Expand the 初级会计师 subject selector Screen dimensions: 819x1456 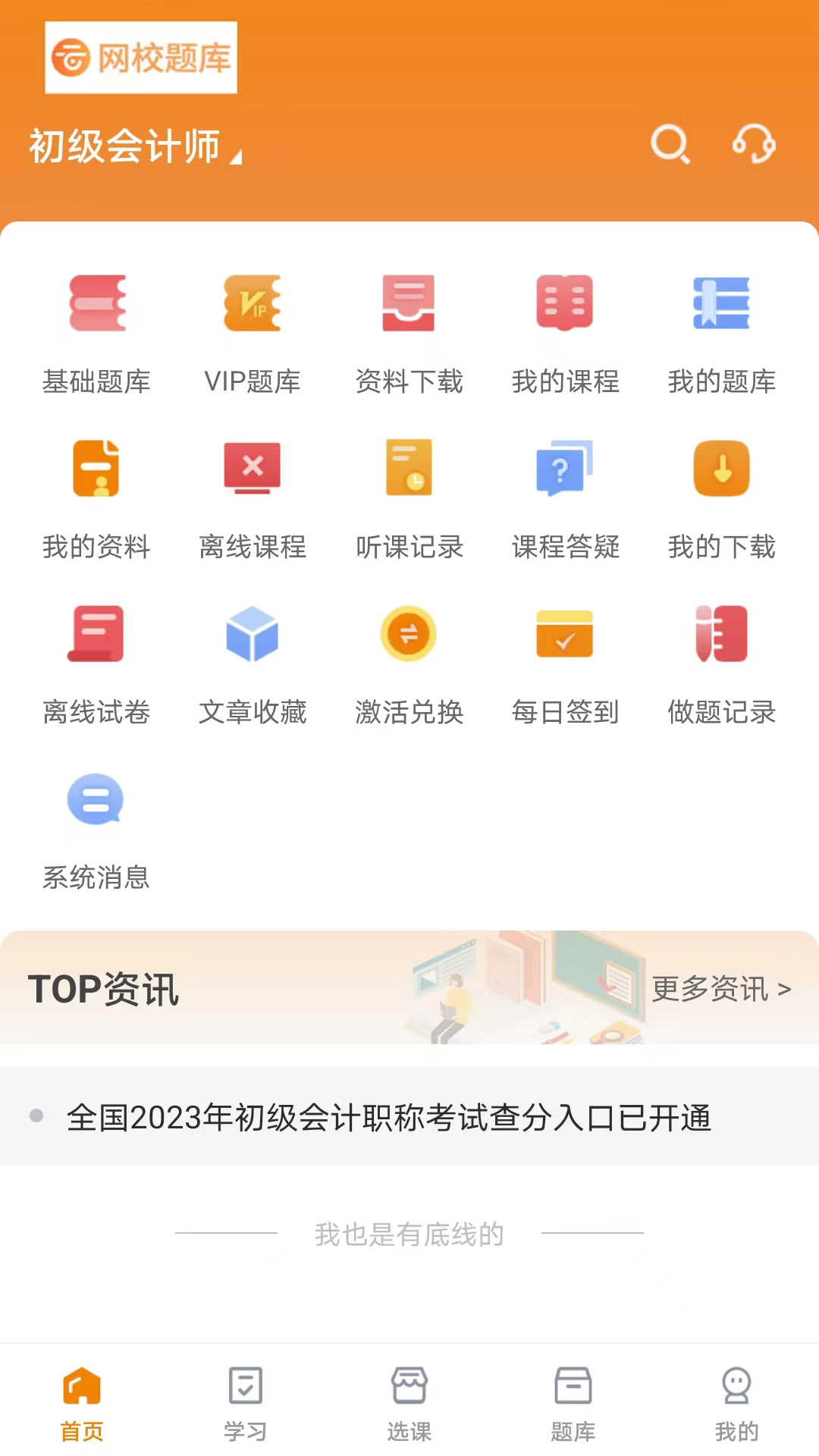click(x=129, y=148)
